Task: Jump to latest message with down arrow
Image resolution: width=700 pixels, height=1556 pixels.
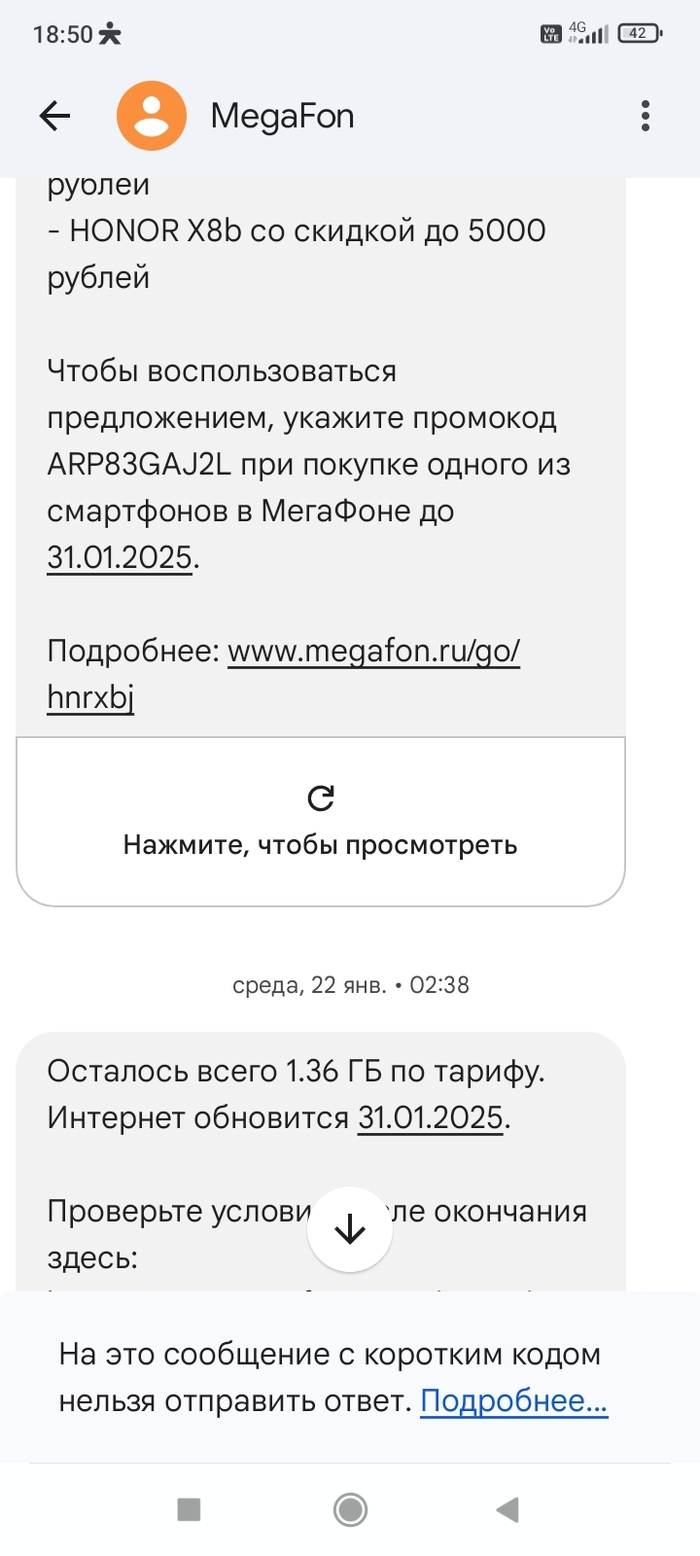Action: pos(350,1230)
